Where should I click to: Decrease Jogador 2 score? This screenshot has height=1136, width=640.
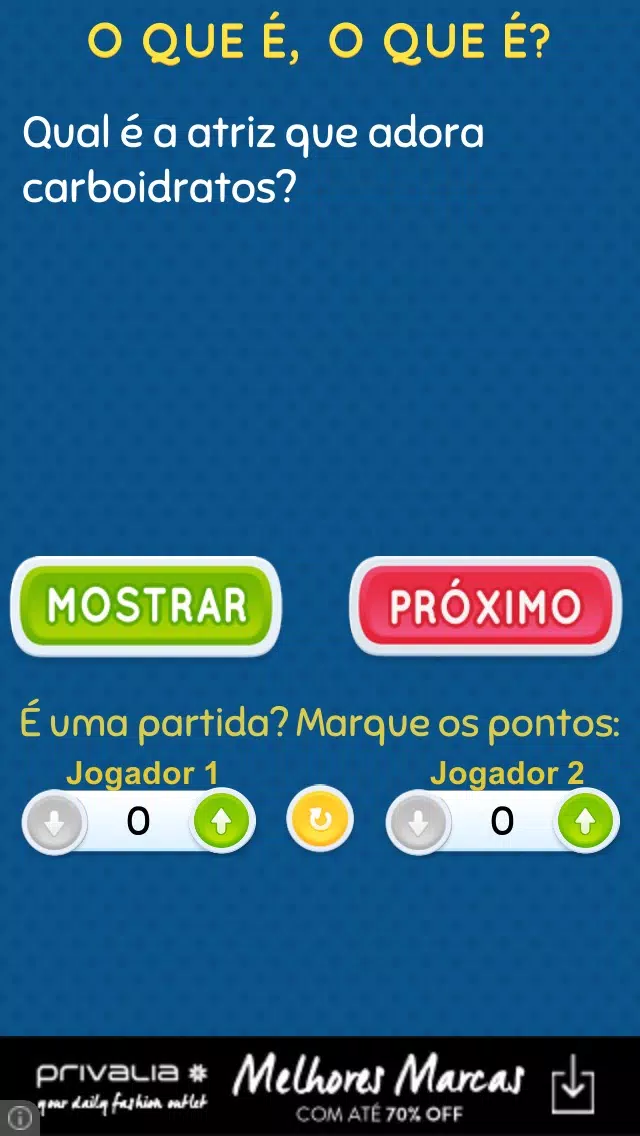[419, 822]
